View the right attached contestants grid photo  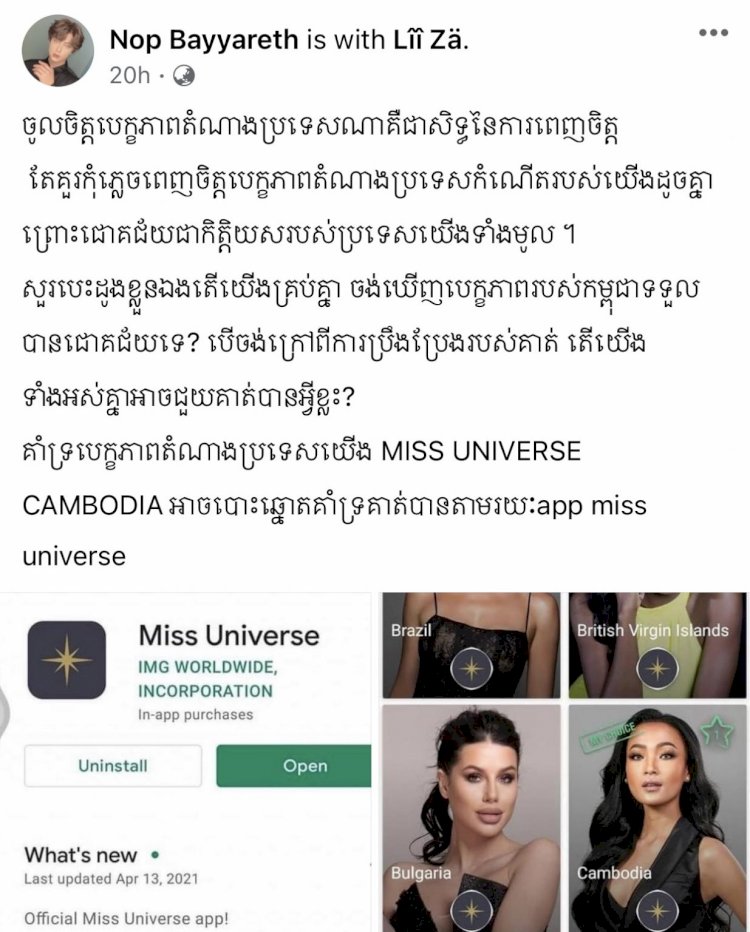(x=564, y=760)
